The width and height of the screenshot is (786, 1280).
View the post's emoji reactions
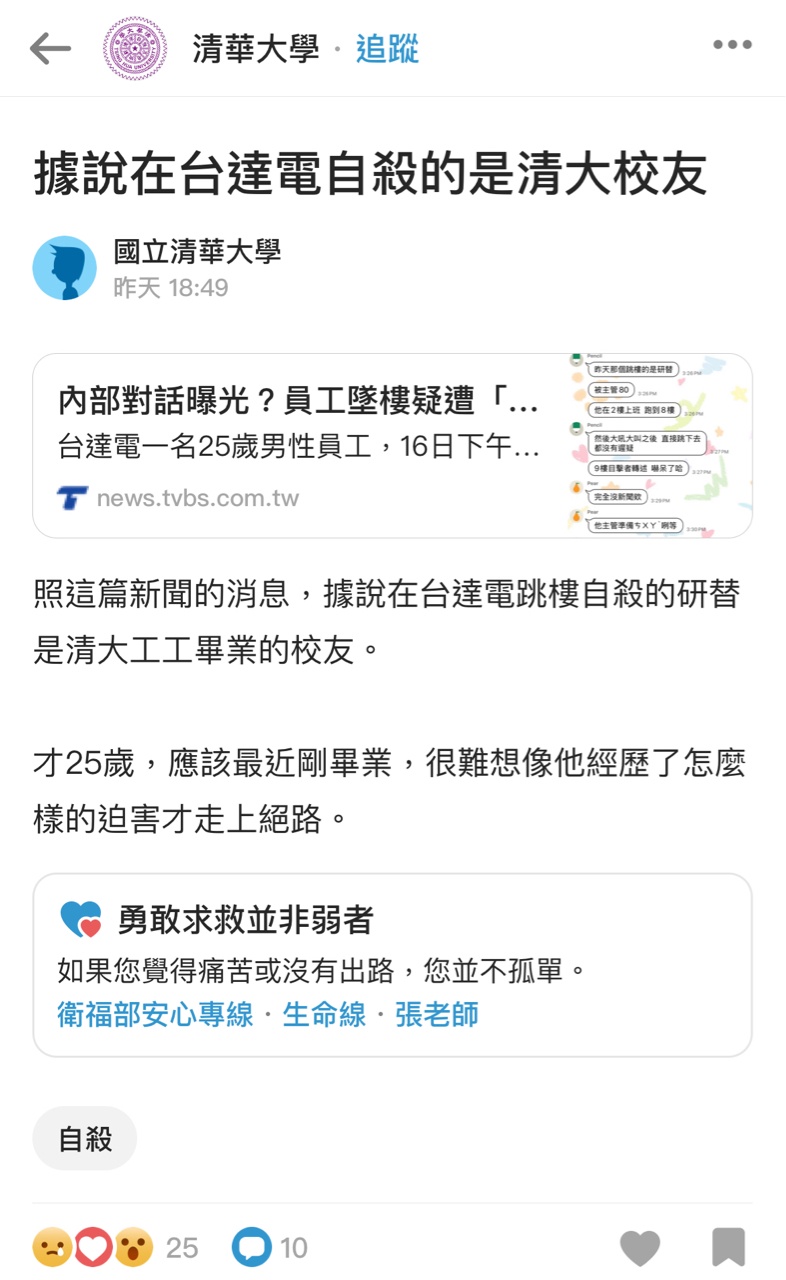(x=92, y=1247)
